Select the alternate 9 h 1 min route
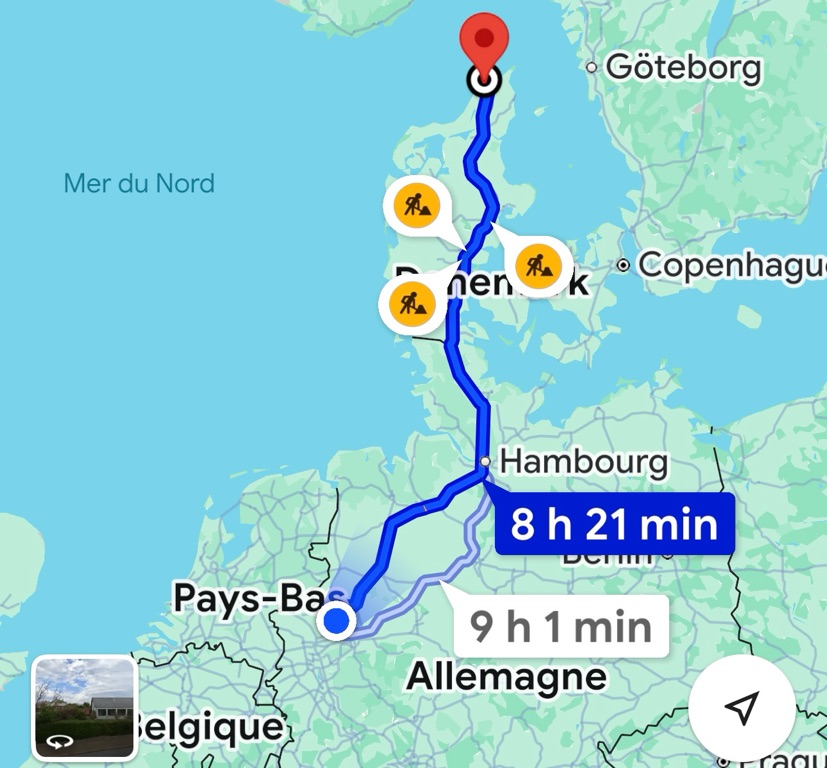827x768 pixels. [560, 627]
